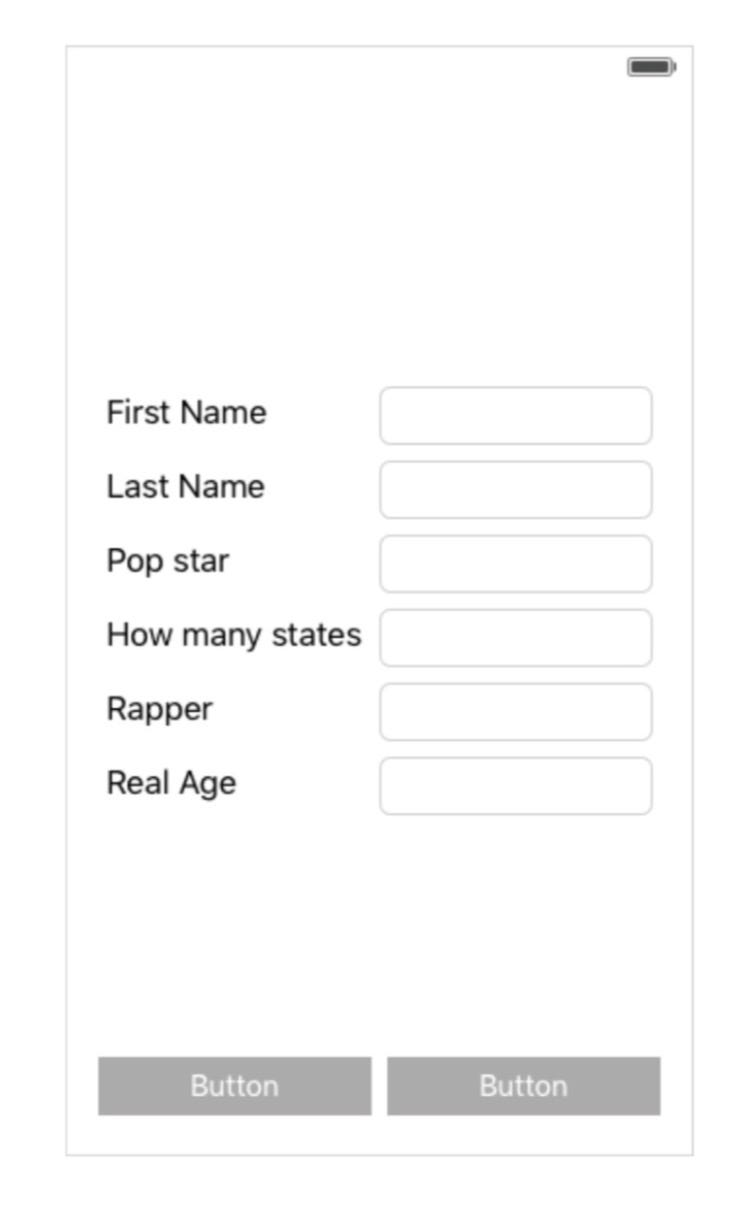Tap the right gray Button

(523, 1085)
